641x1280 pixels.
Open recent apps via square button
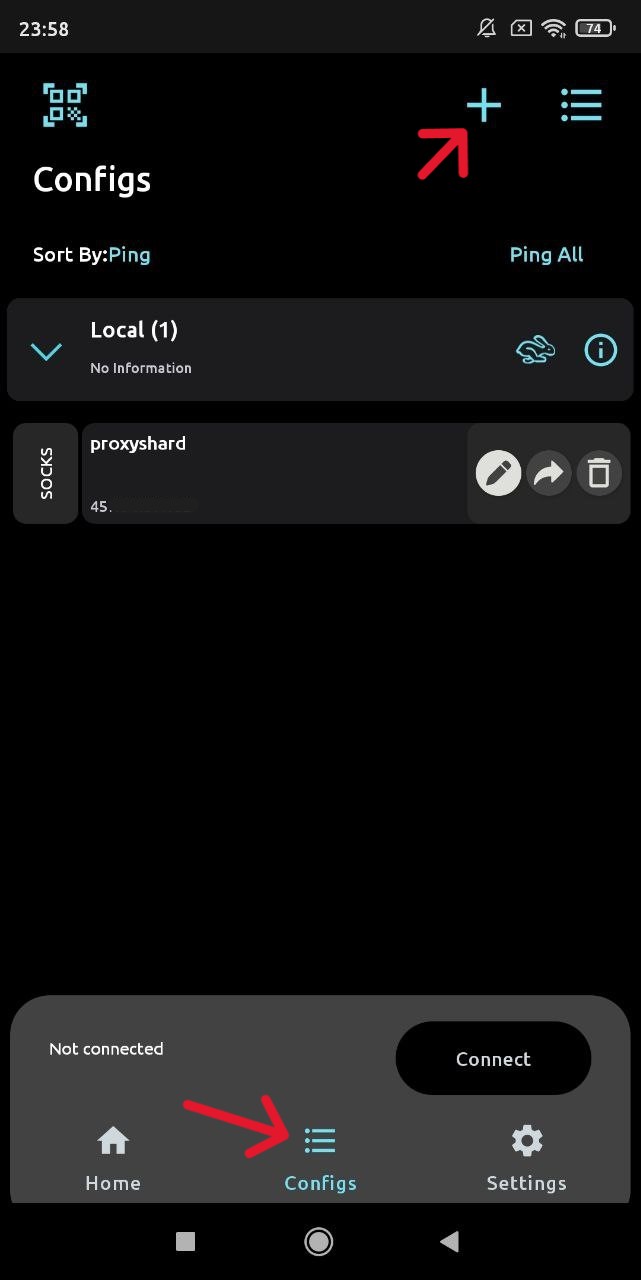[x=185, y=1241]
